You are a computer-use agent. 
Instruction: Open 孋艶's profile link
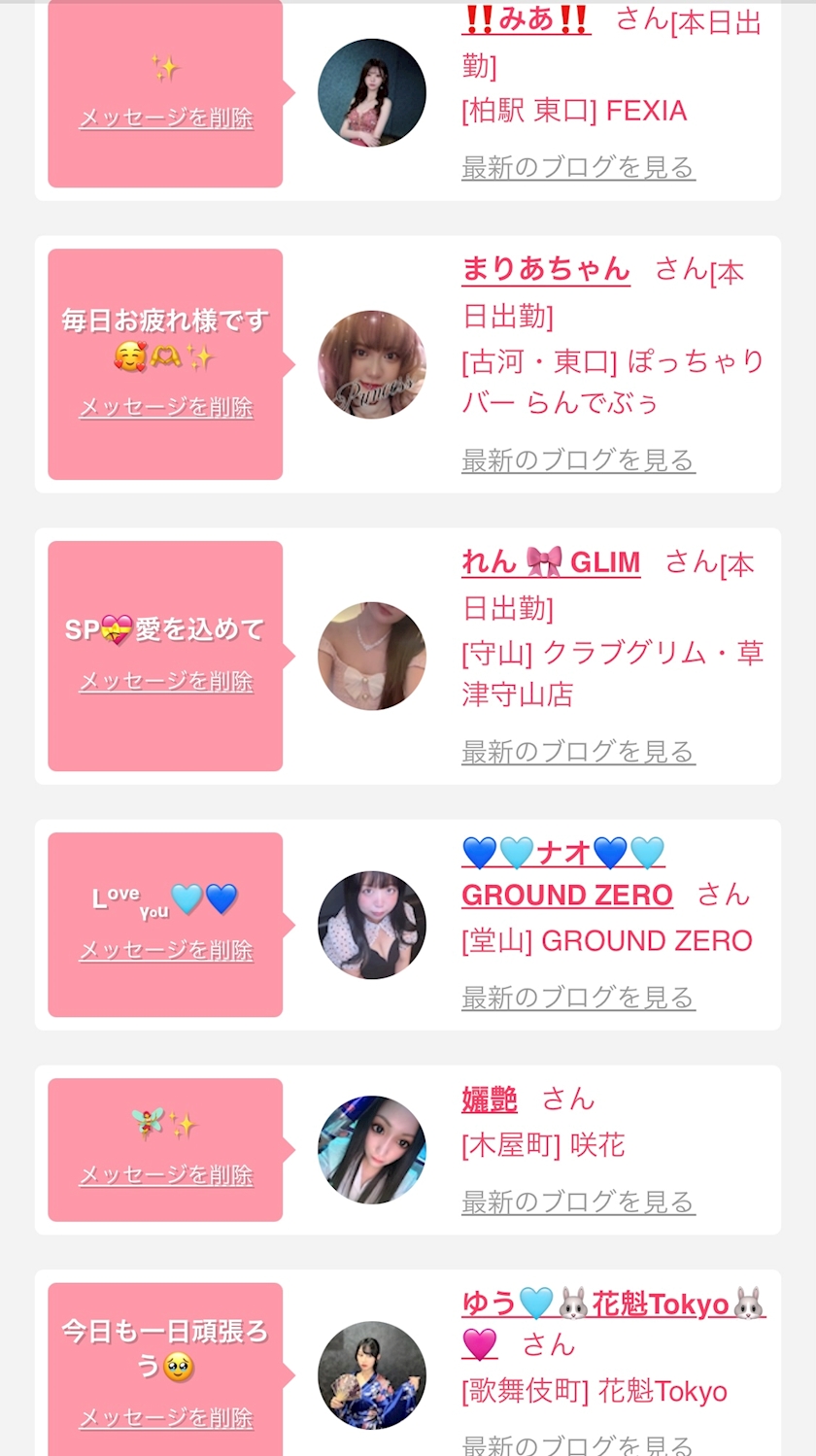pos(490,1099)
